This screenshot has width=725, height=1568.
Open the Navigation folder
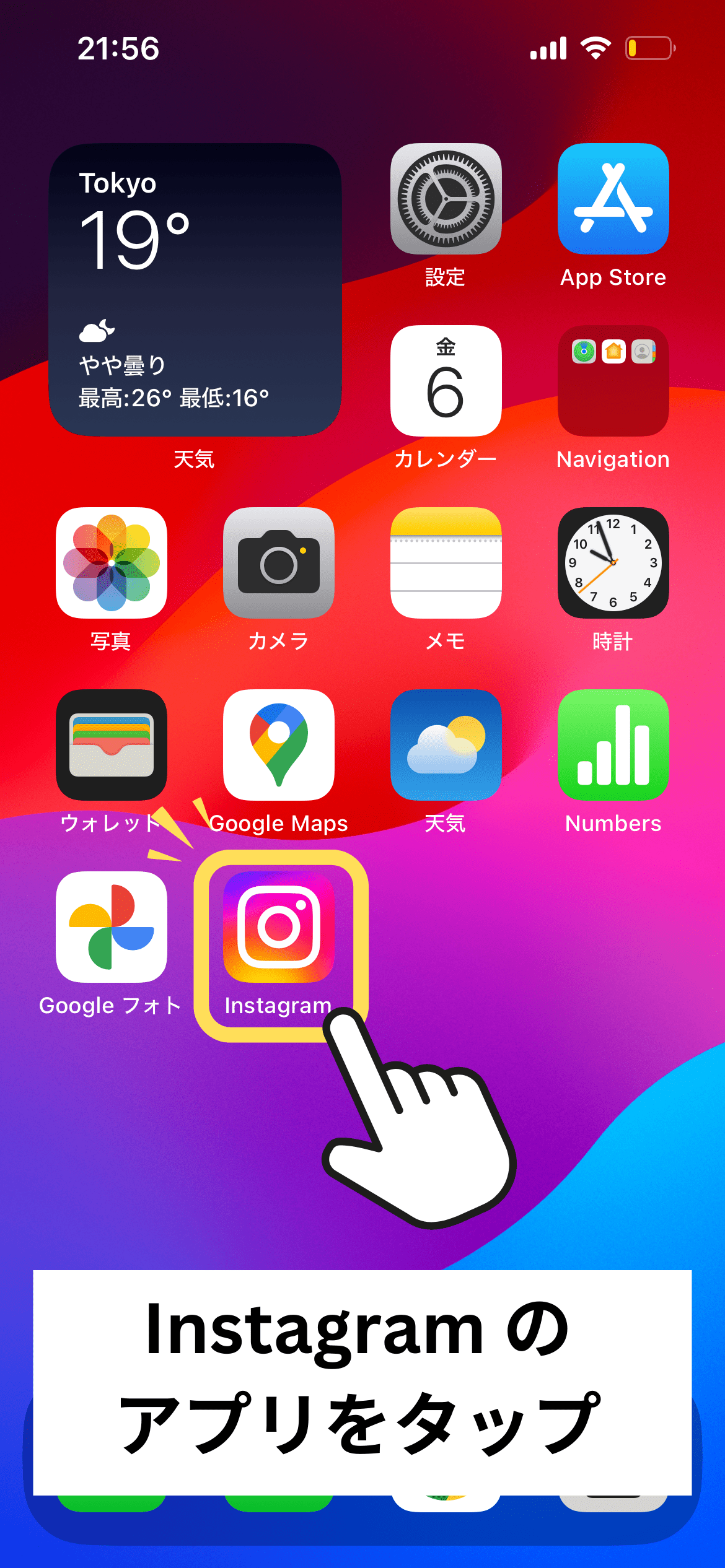pyautogui.click(x=613, y=381)
